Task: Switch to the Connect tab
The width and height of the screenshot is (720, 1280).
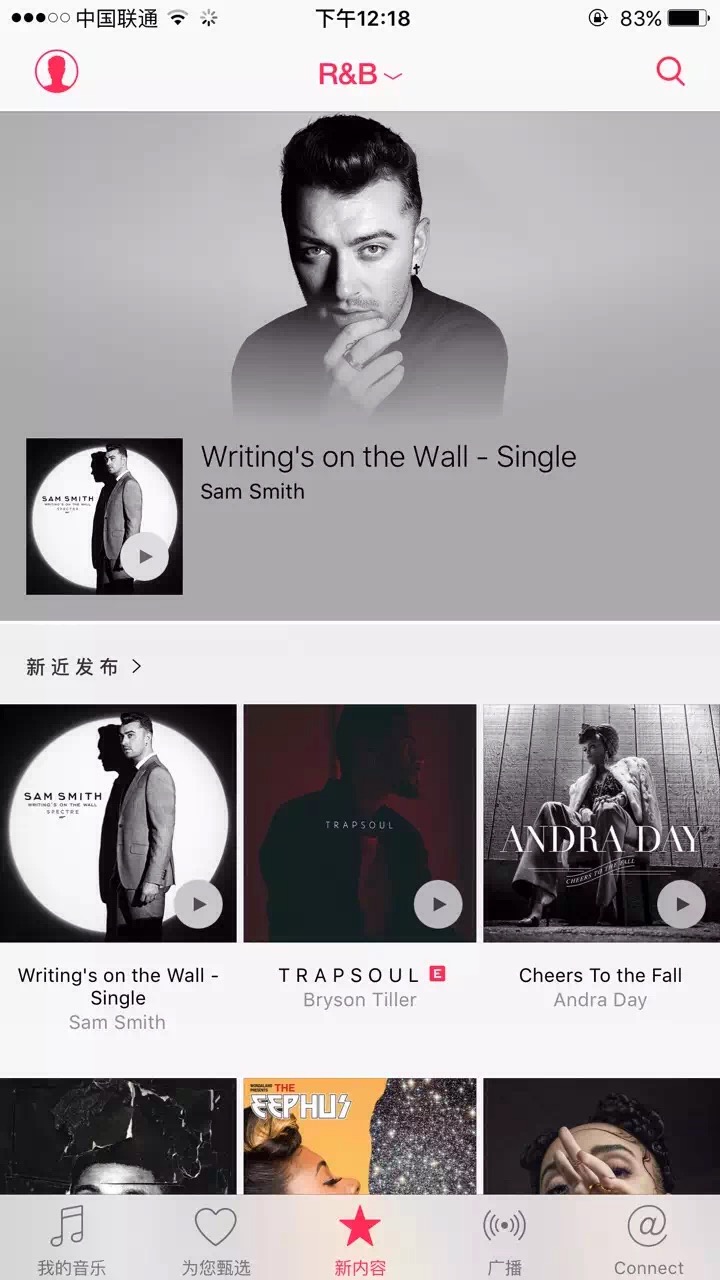Action: click(648, 1240)
